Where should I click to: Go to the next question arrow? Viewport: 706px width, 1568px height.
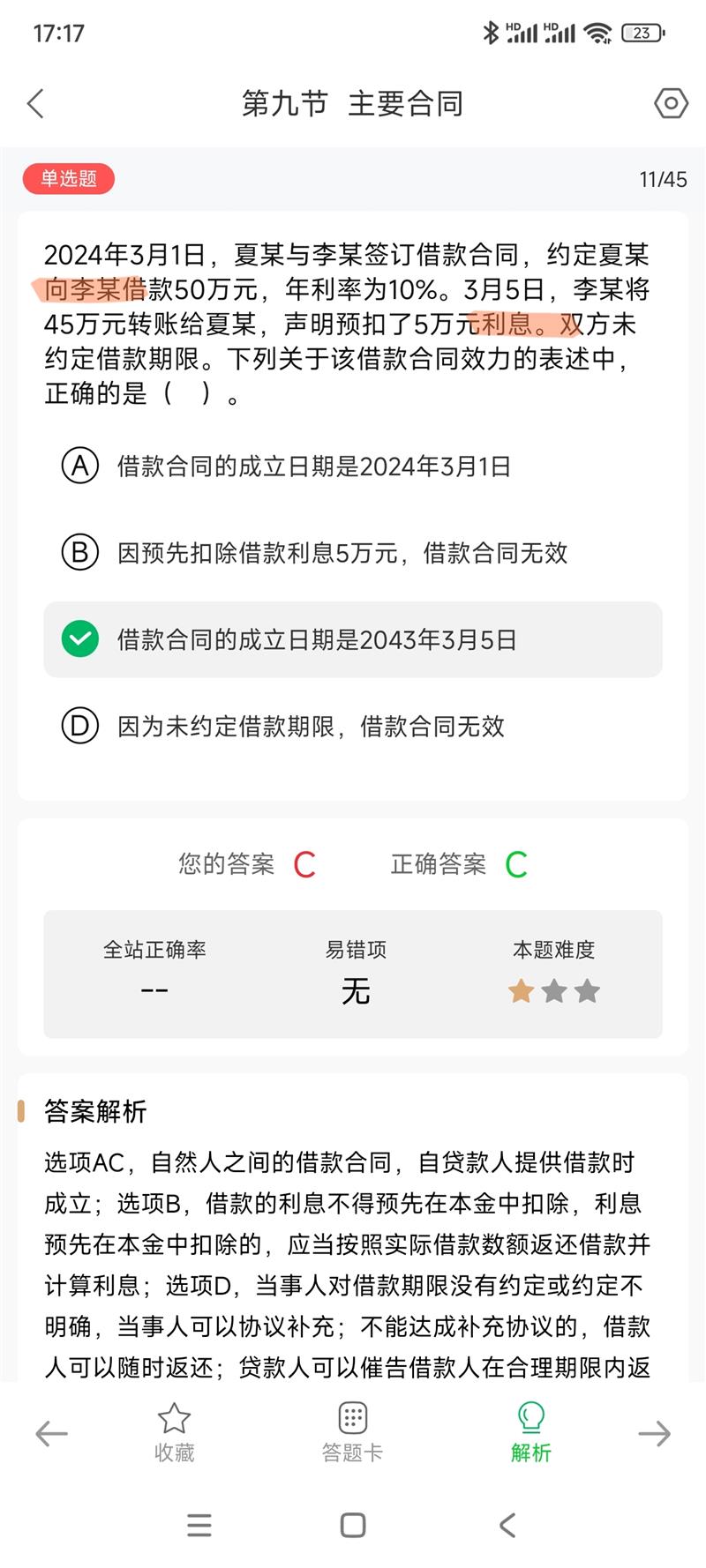[x=655, y=1434]
